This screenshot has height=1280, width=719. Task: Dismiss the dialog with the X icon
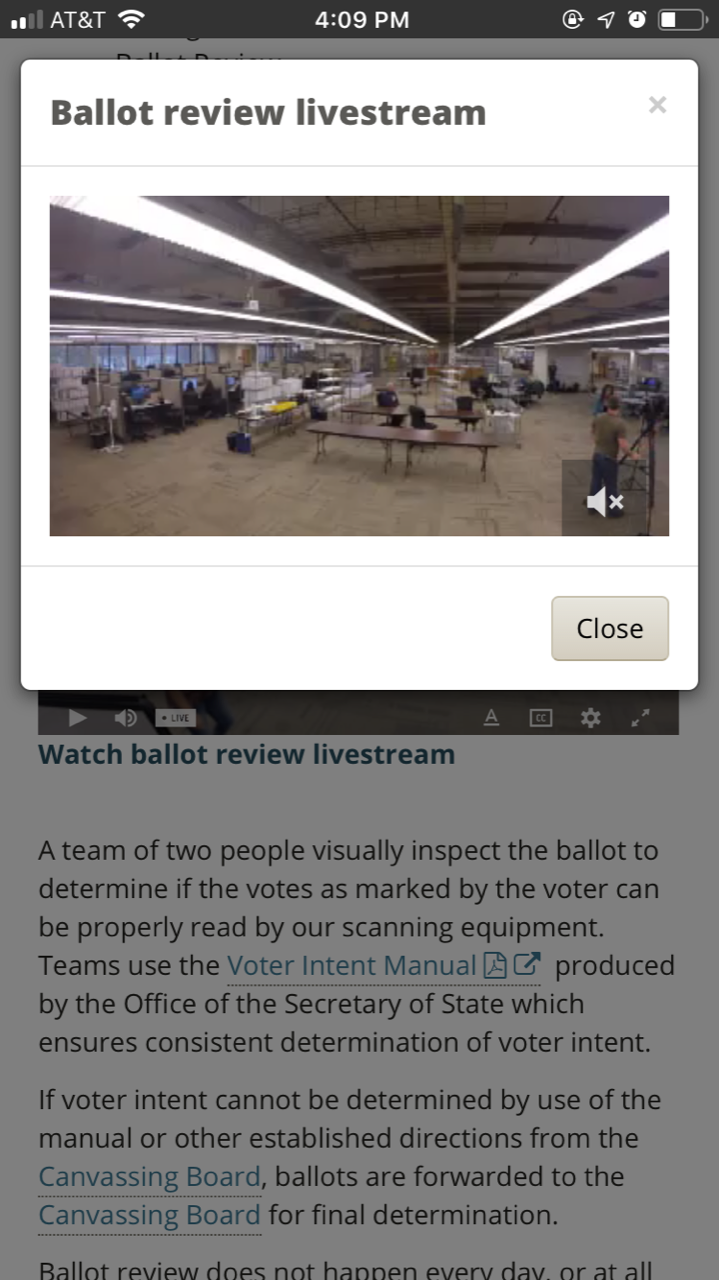click(657, 105)
